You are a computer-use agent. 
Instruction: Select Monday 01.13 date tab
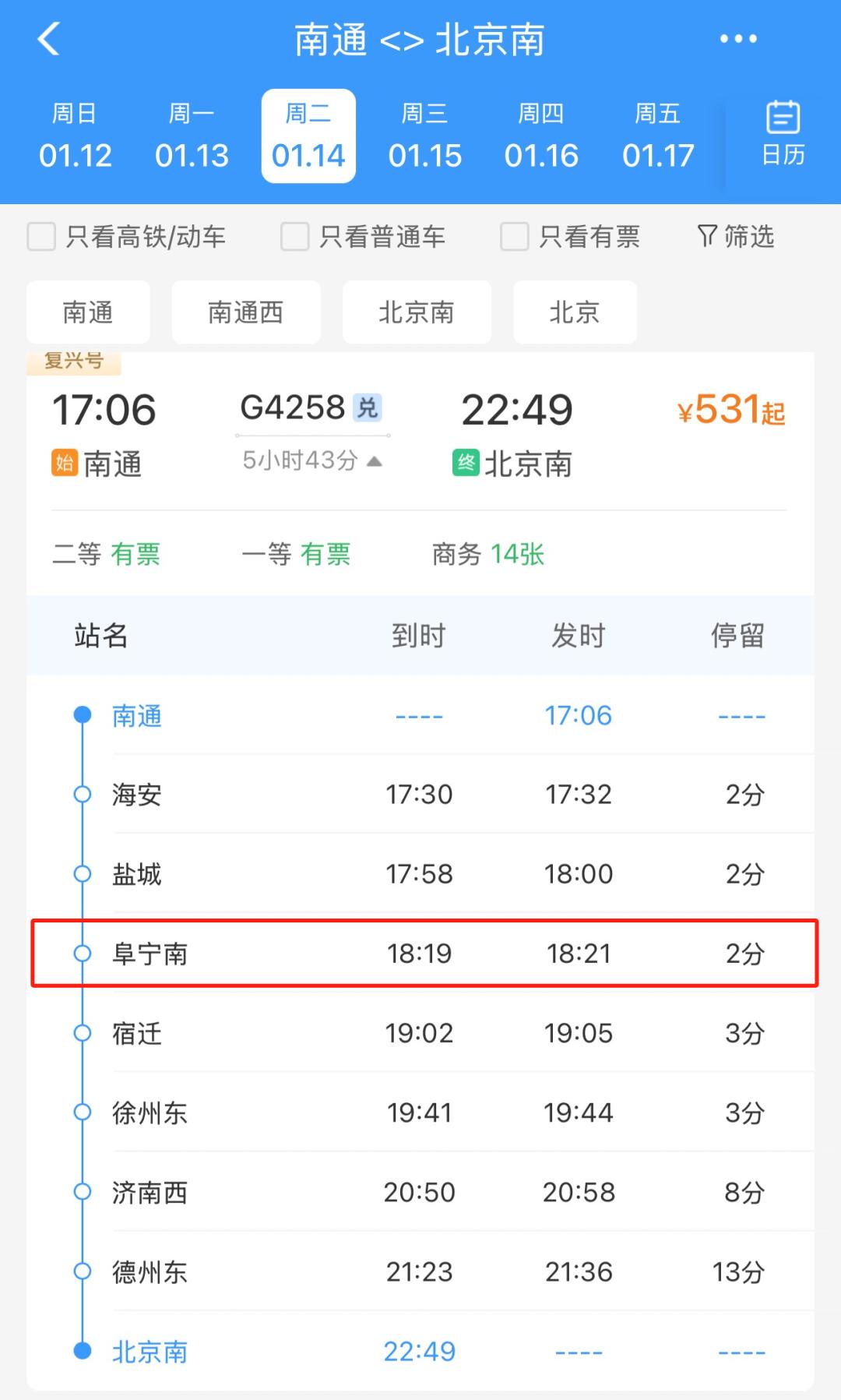pyautogui.click(x=192, y=136)
